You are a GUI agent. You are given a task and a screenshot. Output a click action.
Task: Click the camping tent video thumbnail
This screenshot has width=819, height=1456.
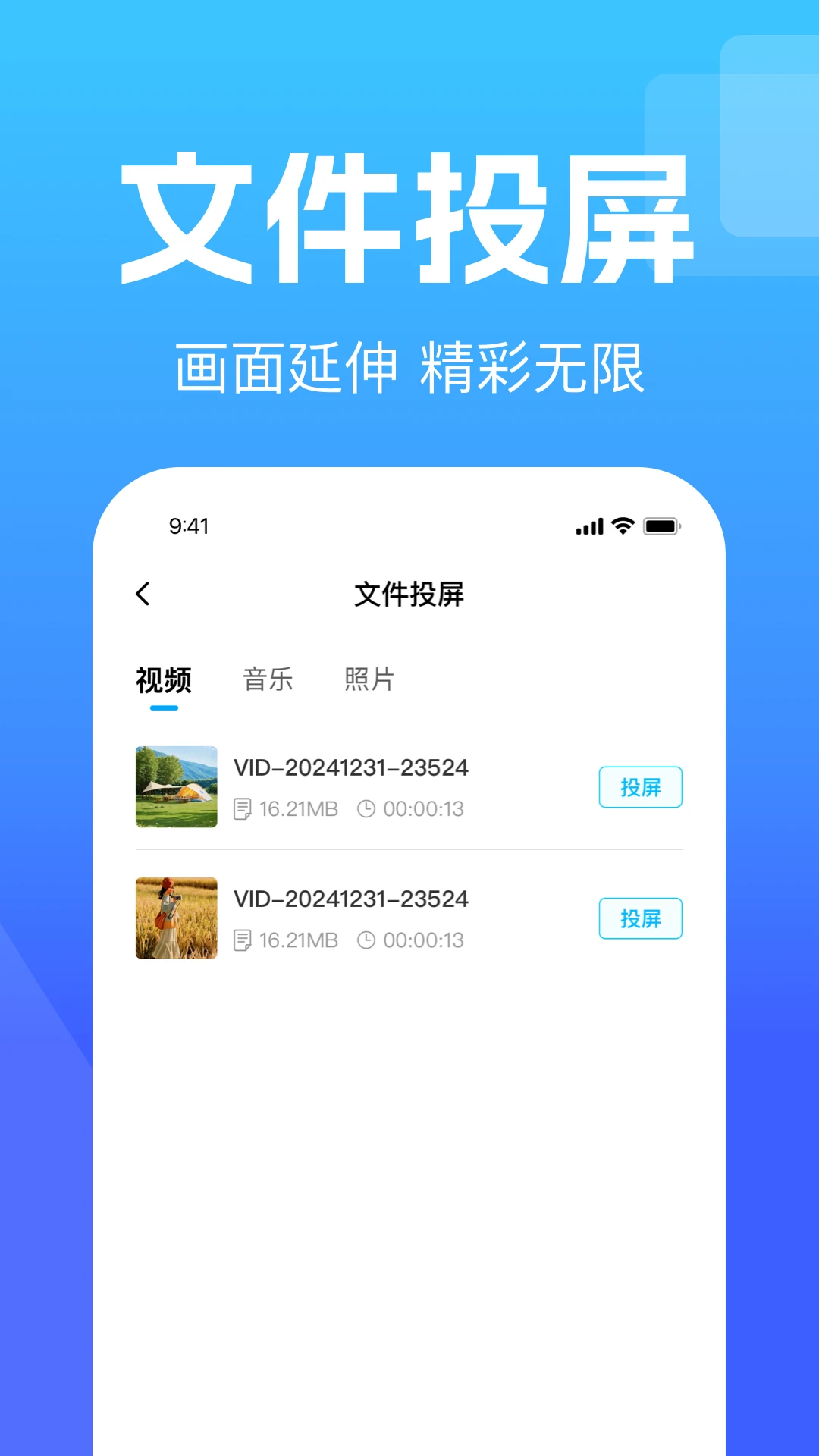point(176,787)
